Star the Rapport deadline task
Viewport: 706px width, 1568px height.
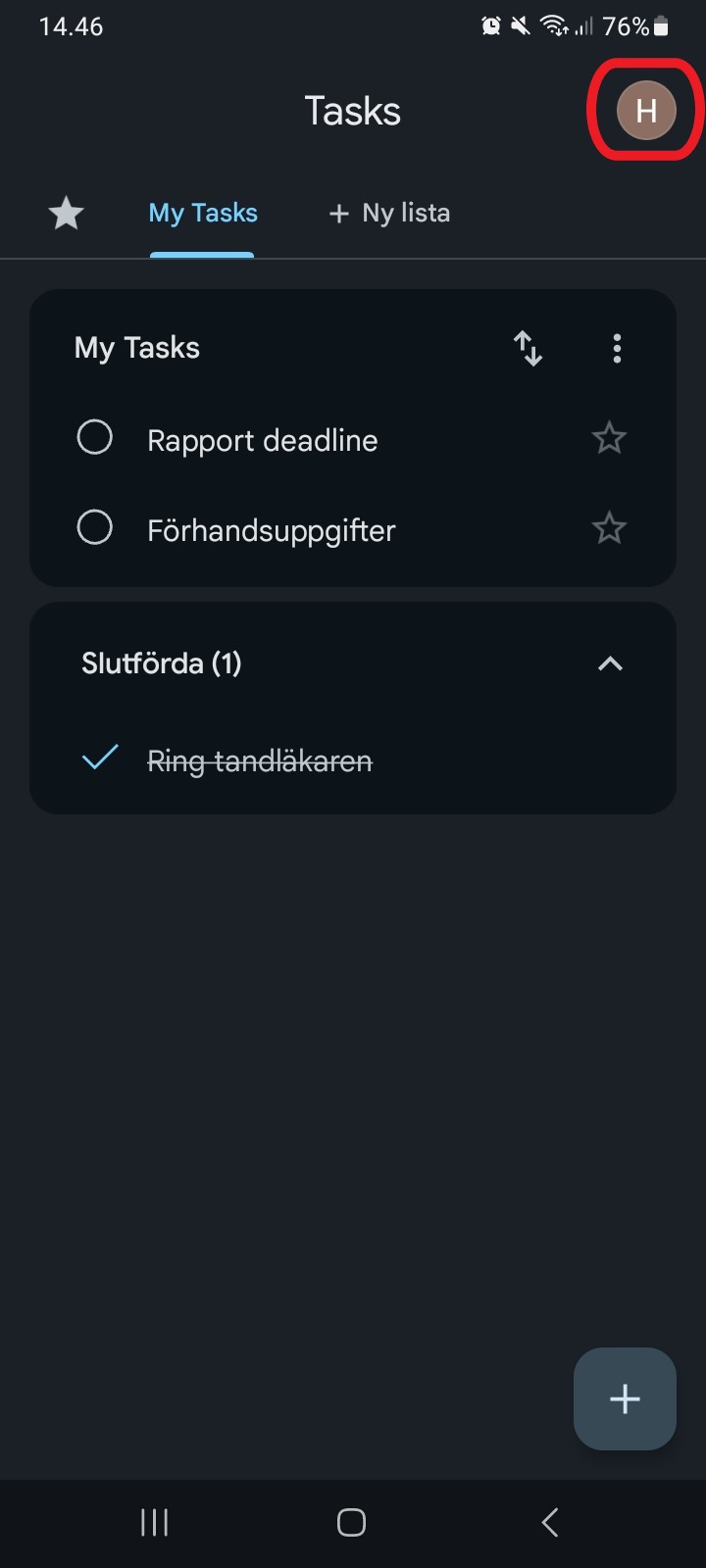609,438
